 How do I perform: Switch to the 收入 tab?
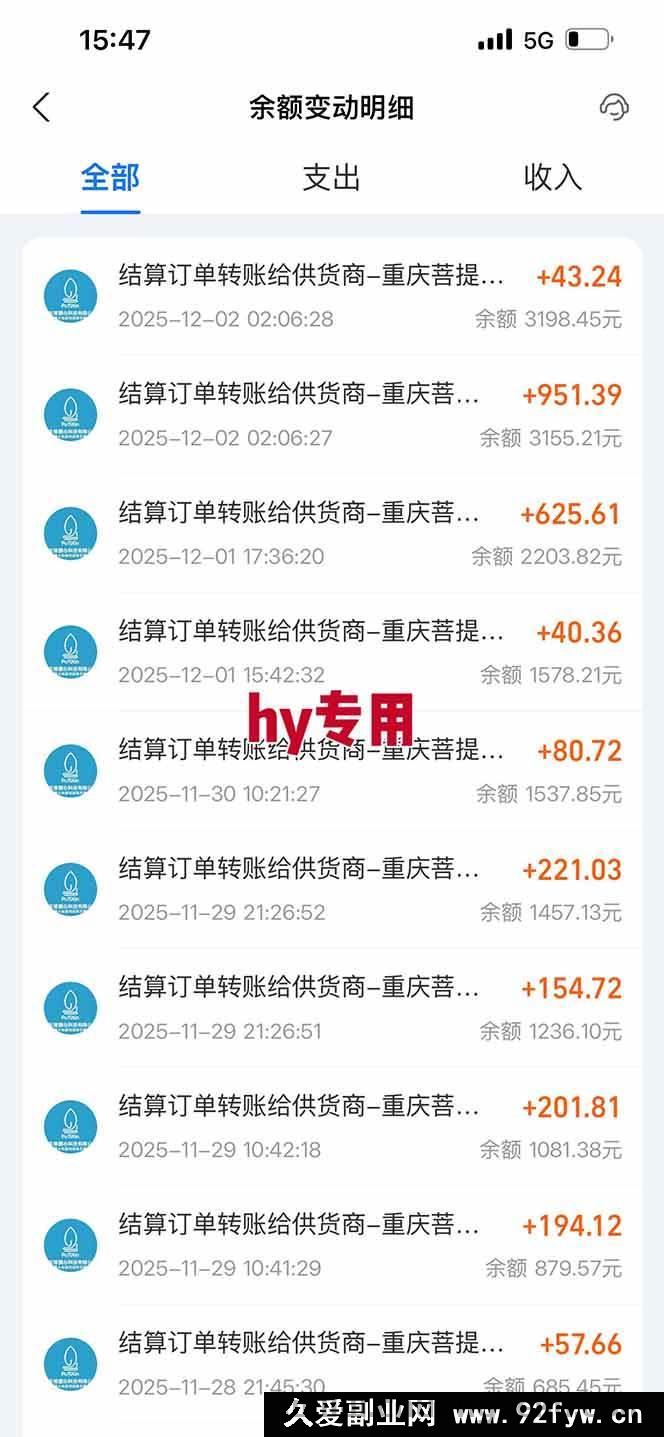coord(552,178)
